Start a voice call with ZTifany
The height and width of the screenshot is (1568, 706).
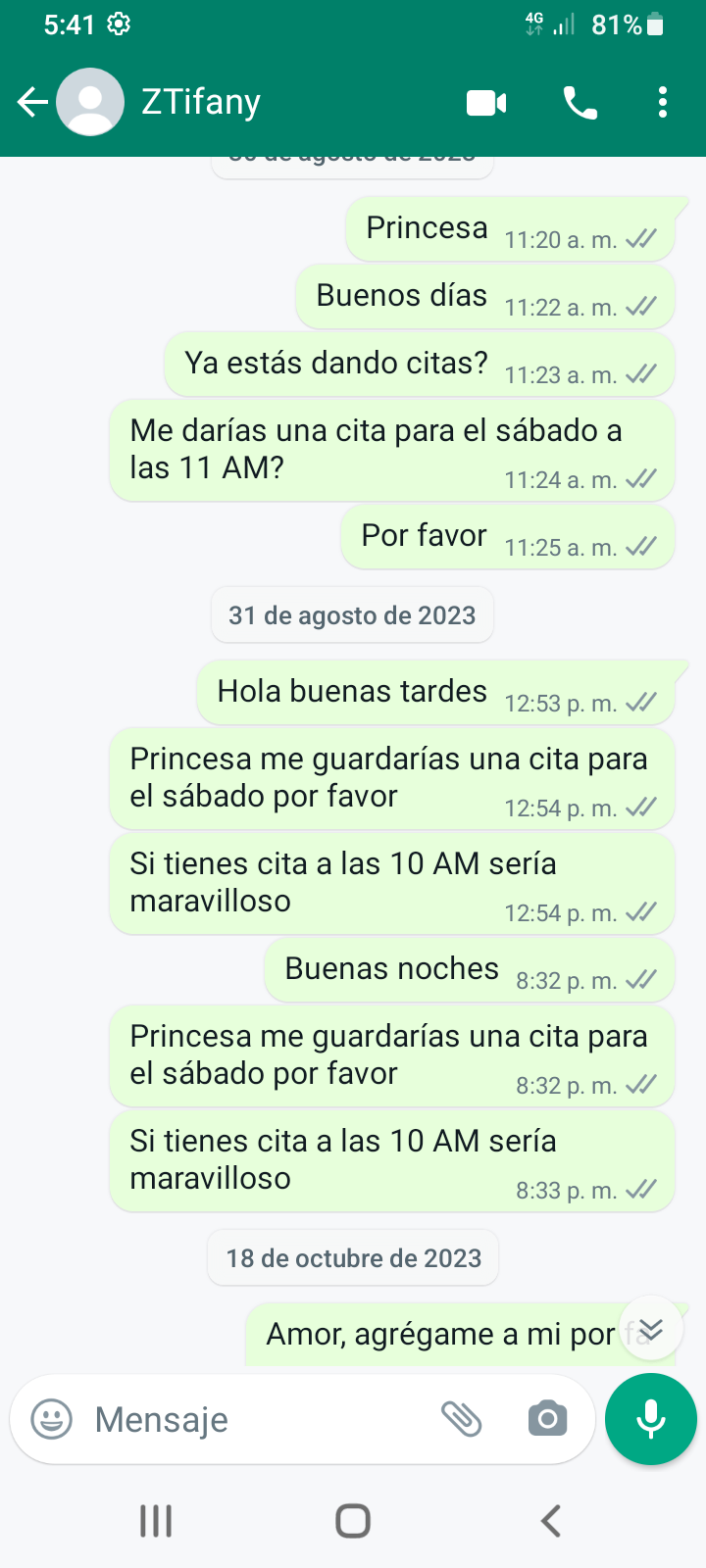pyautogui.click(x=580, y=102)
